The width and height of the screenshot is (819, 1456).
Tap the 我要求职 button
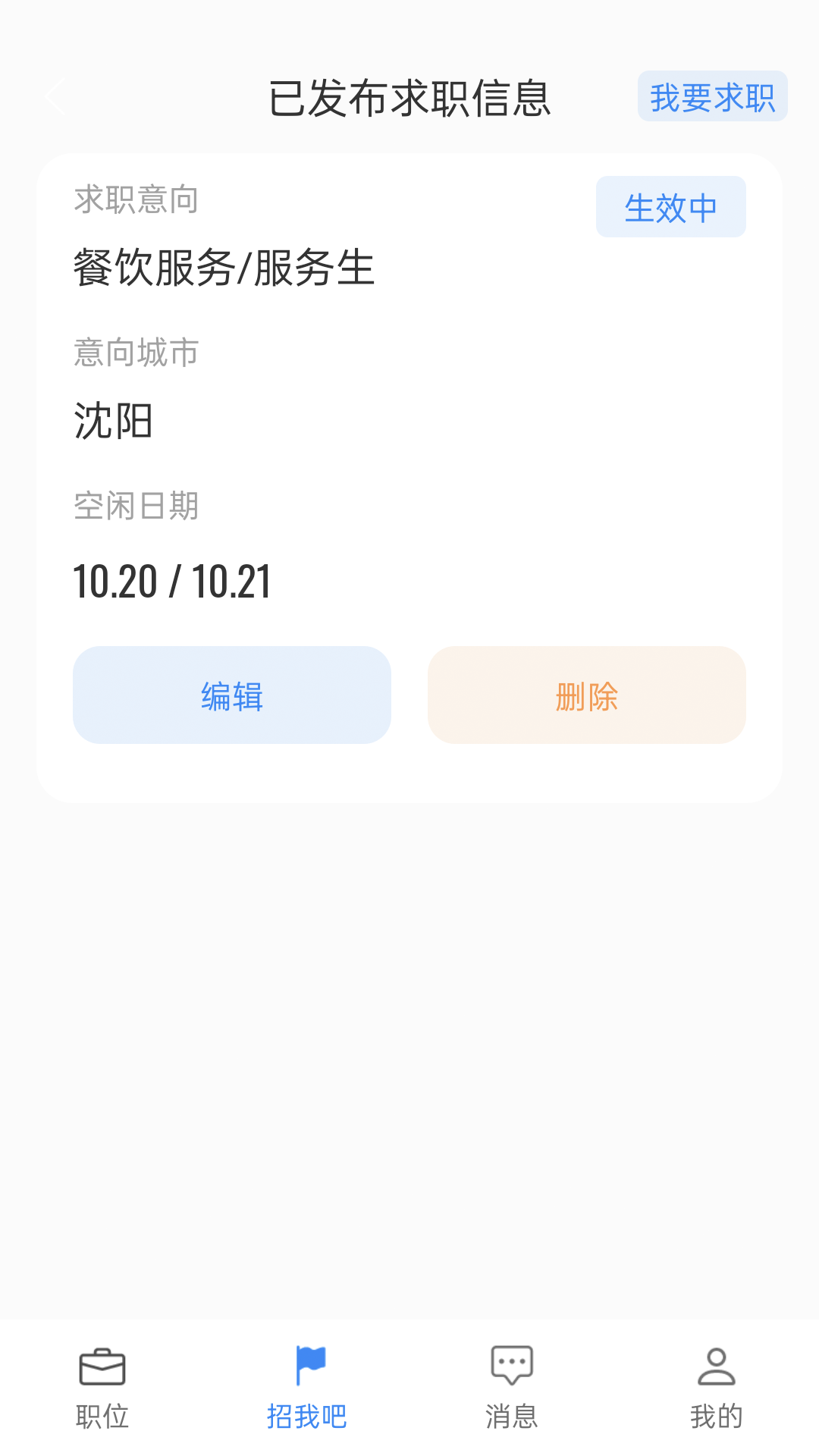[712, 96]
